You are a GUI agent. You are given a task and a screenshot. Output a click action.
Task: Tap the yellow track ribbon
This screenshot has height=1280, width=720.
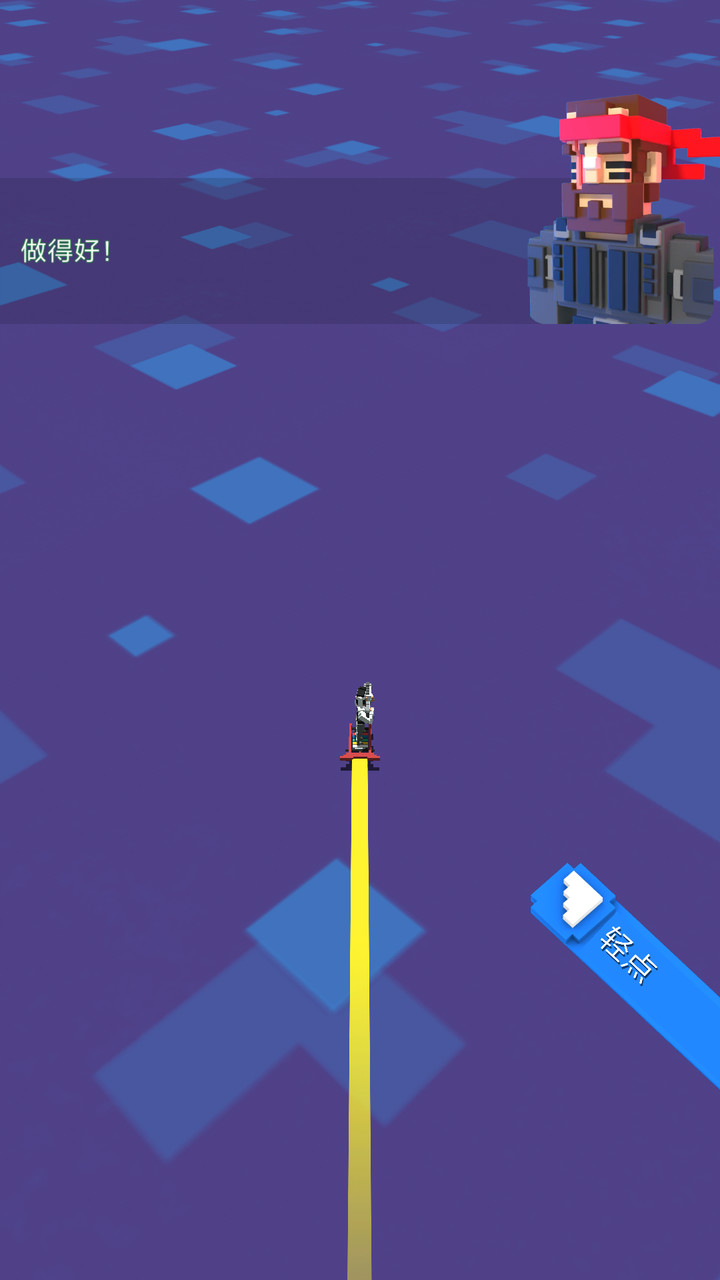click(x=360, y=950)
